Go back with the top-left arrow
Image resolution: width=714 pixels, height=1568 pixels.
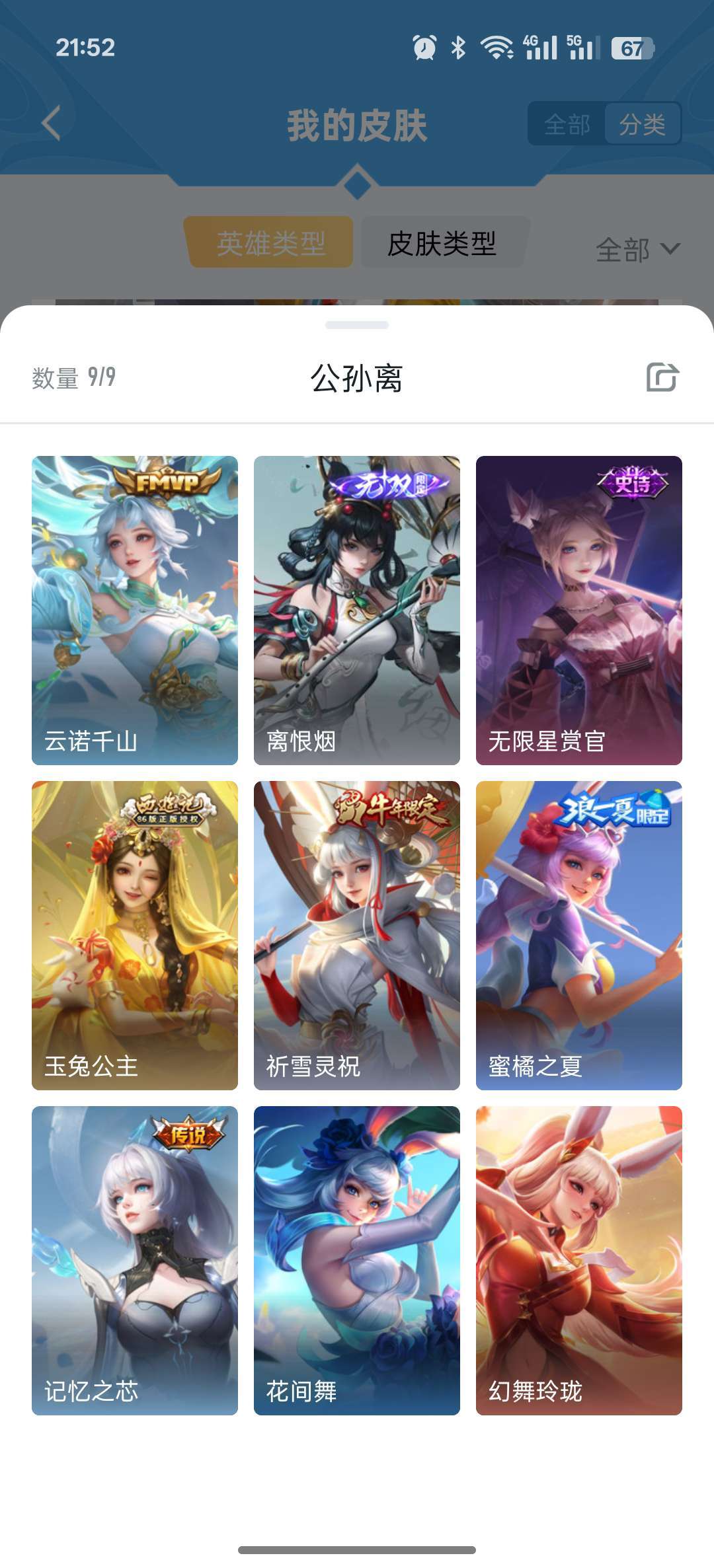pos(51,123)
